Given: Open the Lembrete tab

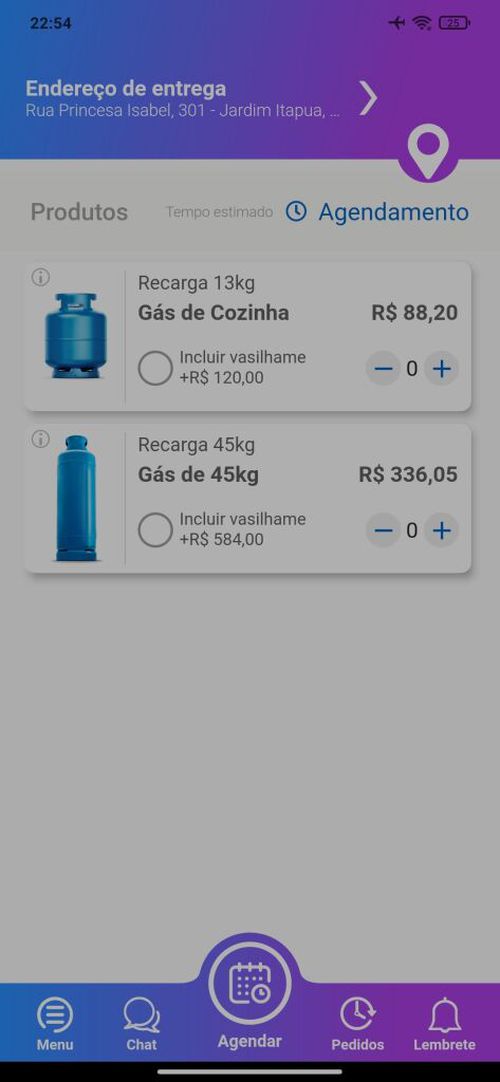Looking at the screenshot, I should tap(444, 1024).
